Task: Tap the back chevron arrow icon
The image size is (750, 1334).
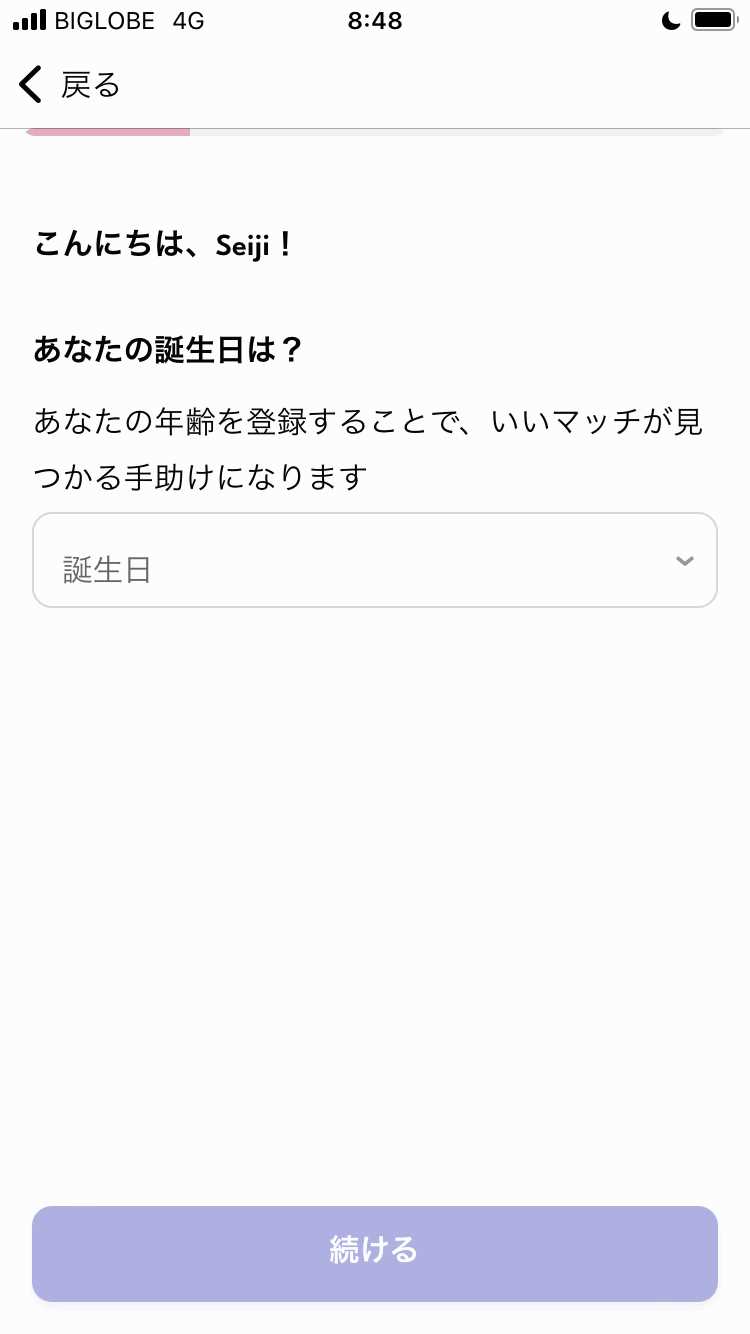Action: 30,84
